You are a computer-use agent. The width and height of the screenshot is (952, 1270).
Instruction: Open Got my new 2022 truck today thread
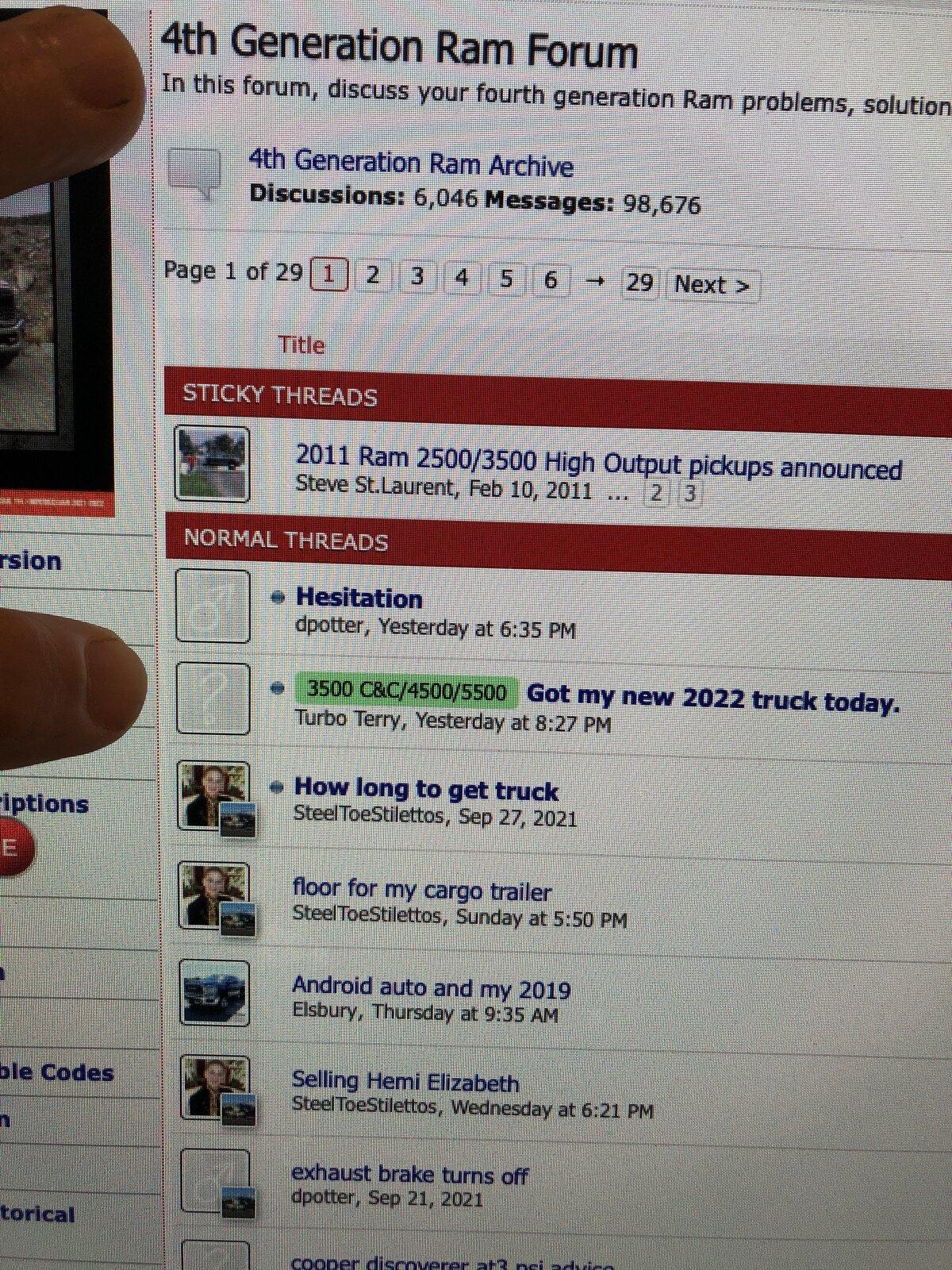pyautogui.click(x=713, y=699)
